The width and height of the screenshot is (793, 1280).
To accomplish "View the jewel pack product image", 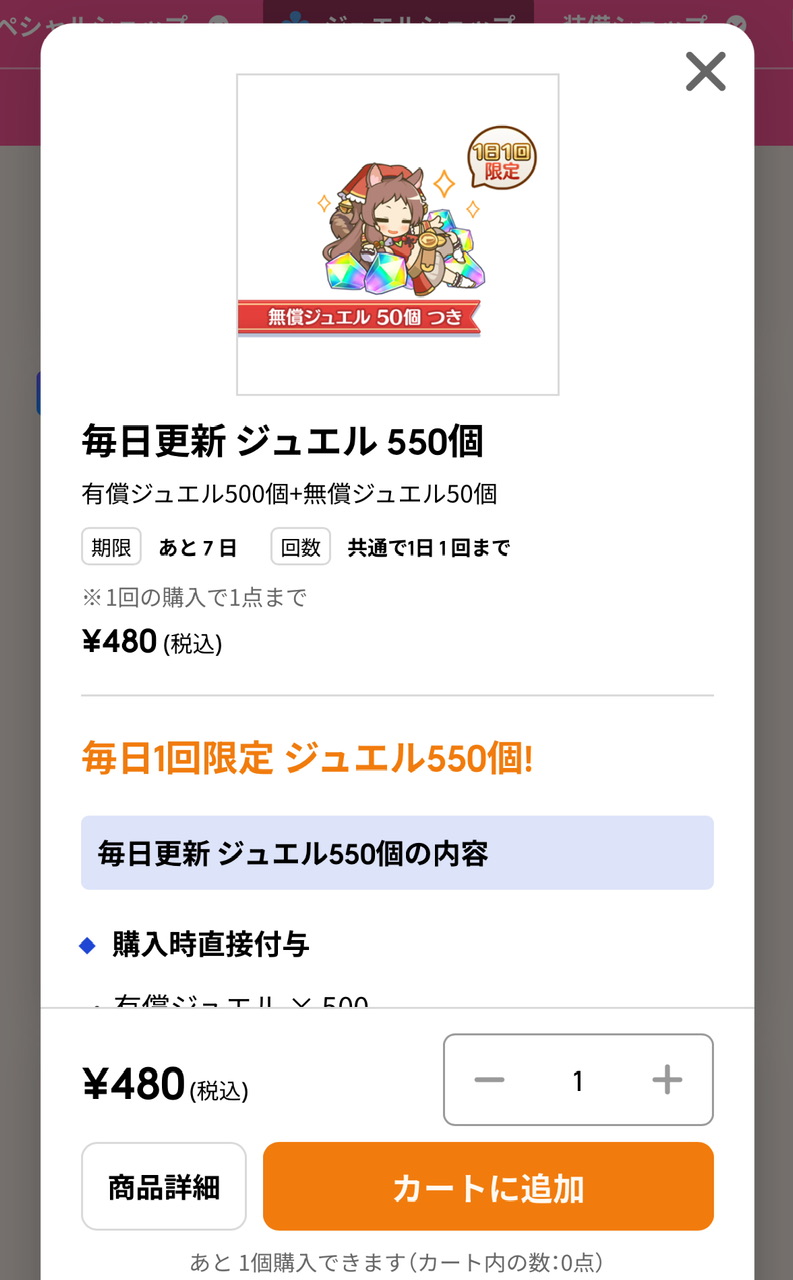I will pyautogui.click(x=397, y=235).
